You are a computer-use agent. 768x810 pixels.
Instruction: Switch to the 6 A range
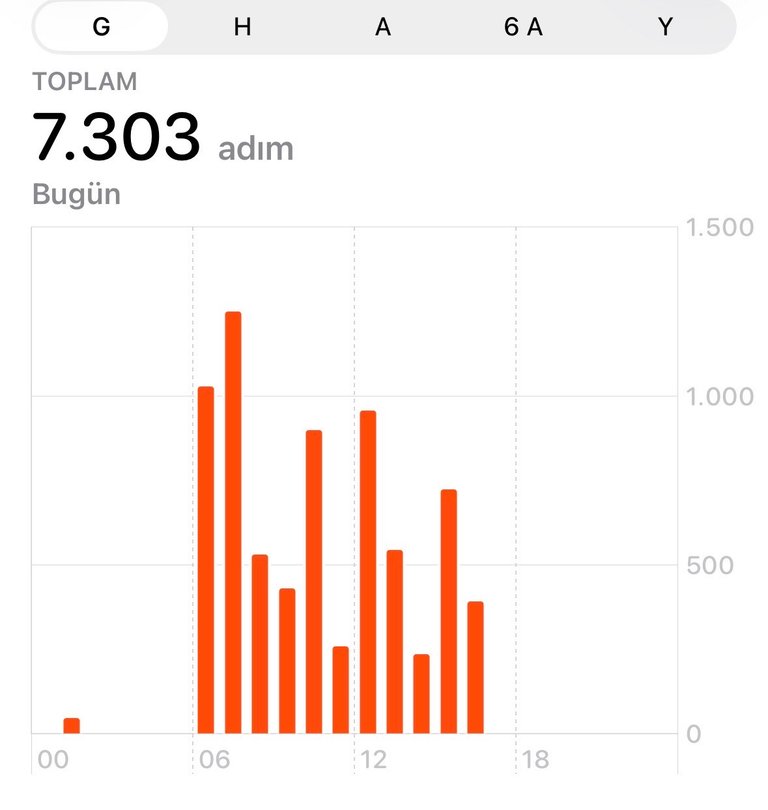click(523, 27)
